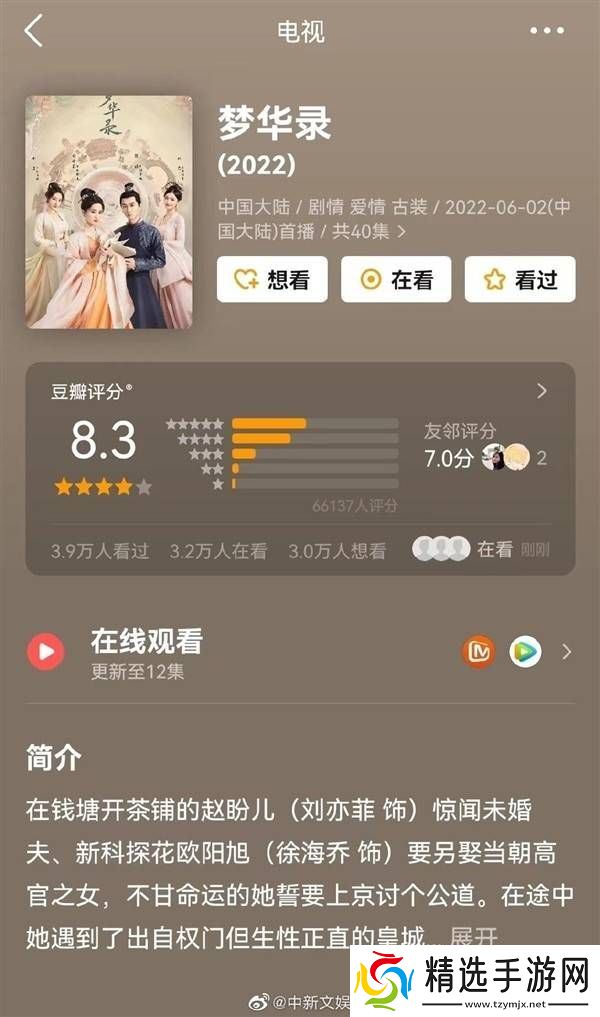Go back using the top-left arrow
600x1017 pixels.
pyautogui.click(x=34, y=31)
